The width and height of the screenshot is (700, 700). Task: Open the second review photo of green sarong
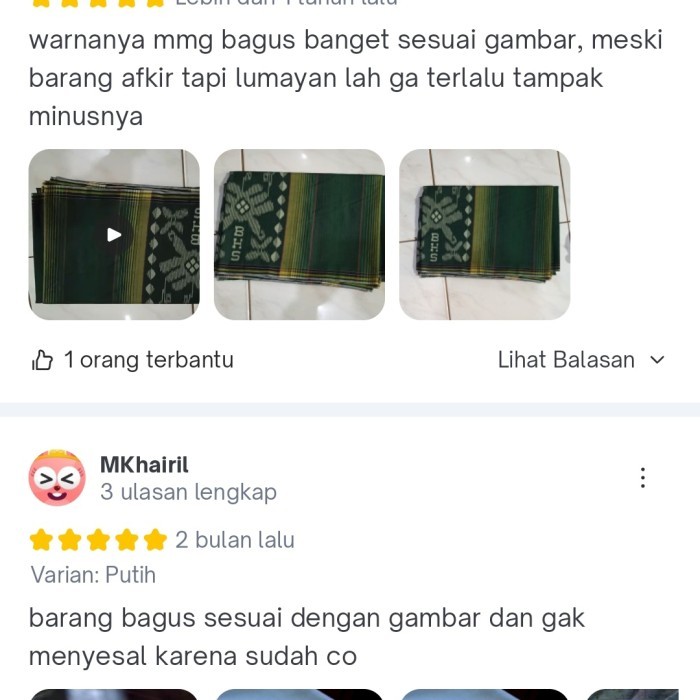(x=299, y=235)
